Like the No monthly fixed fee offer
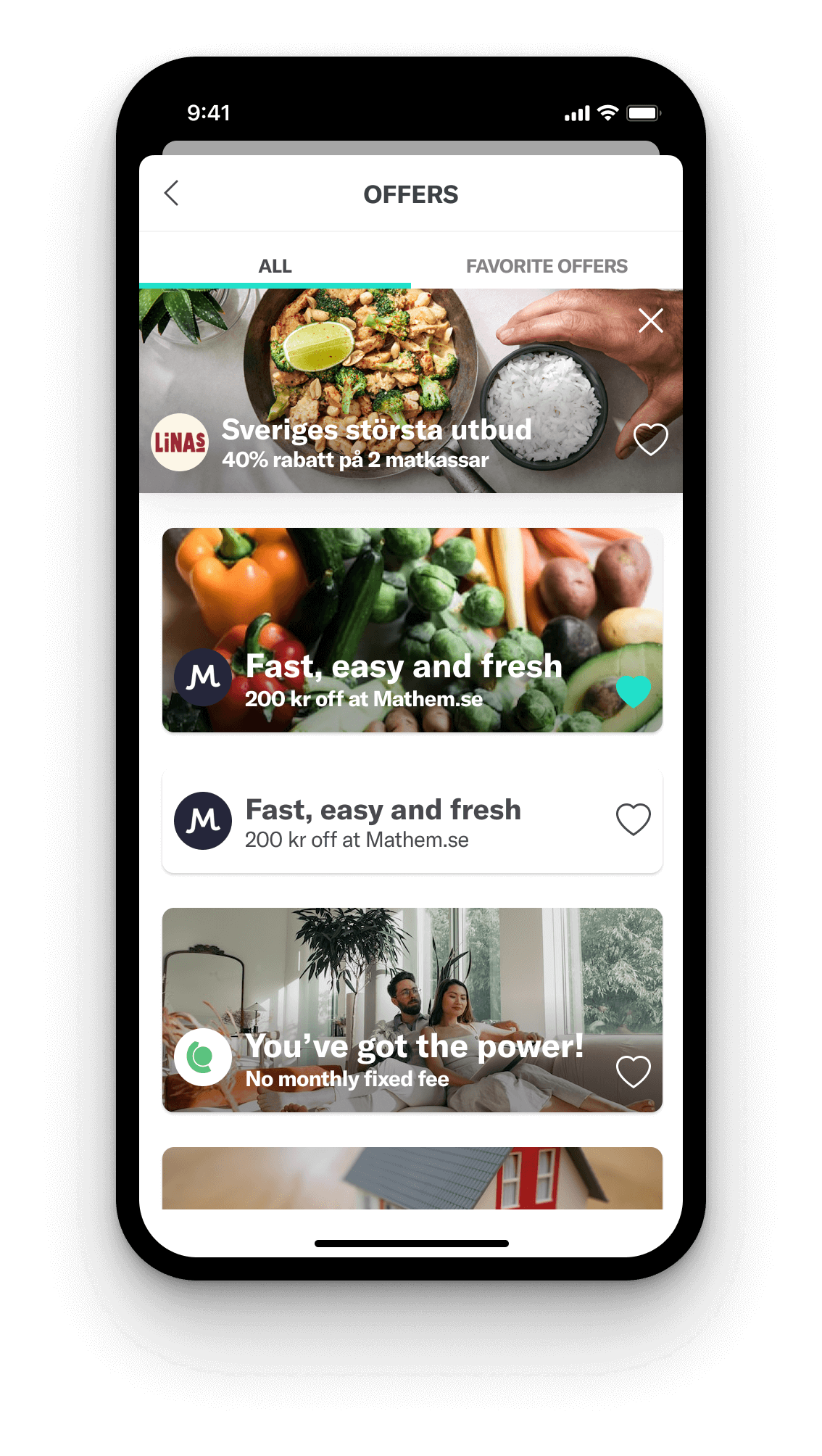 pos(633,1072)
